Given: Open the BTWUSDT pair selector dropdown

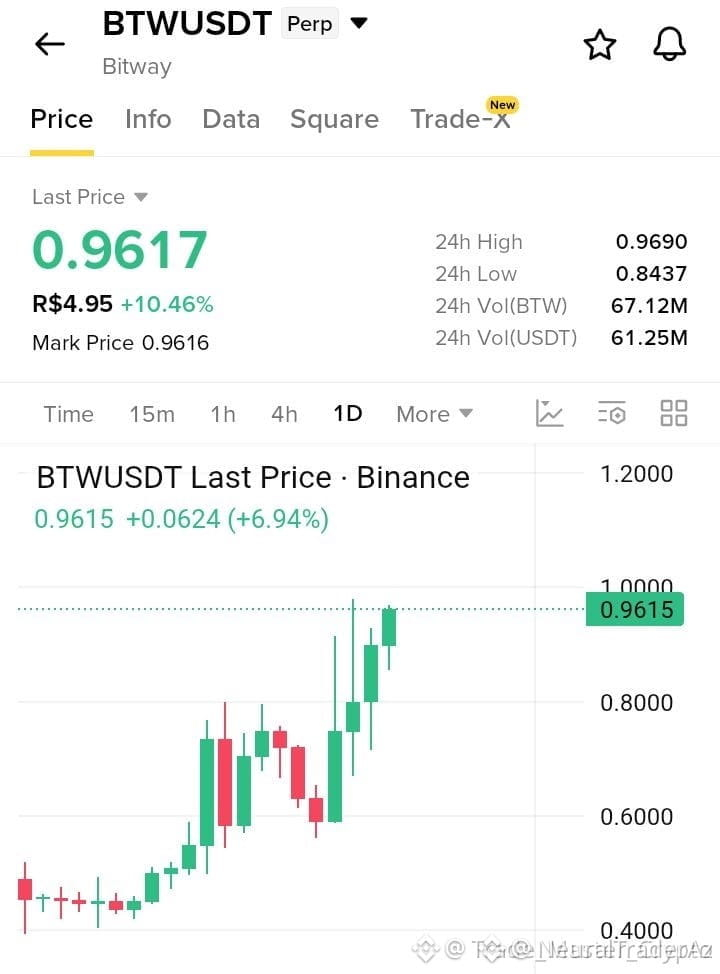Looking at the screenshot, I should tap(359, 24).
